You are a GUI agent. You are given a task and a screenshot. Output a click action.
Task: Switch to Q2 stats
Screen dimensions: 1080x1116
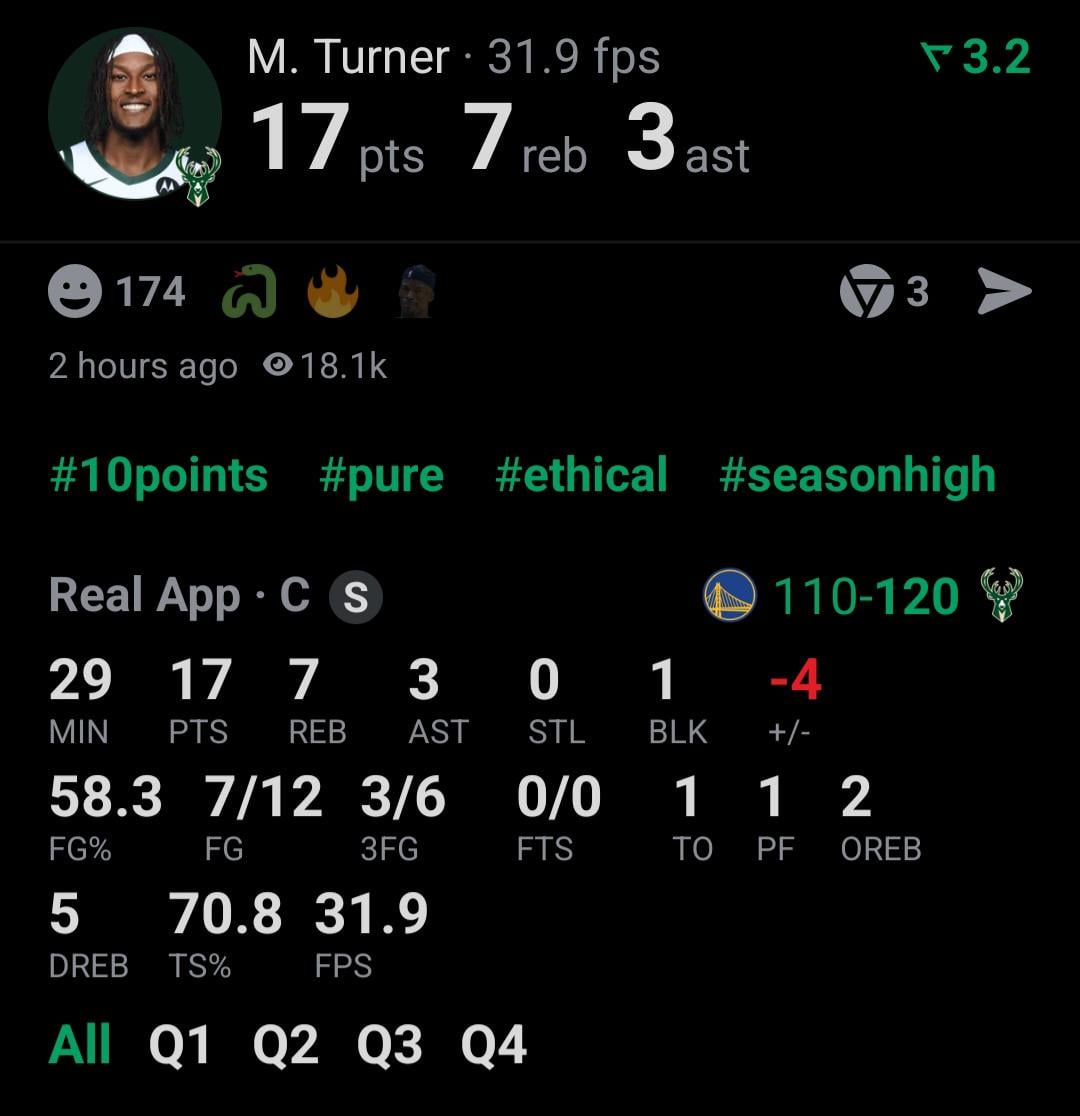(285, 1046)
